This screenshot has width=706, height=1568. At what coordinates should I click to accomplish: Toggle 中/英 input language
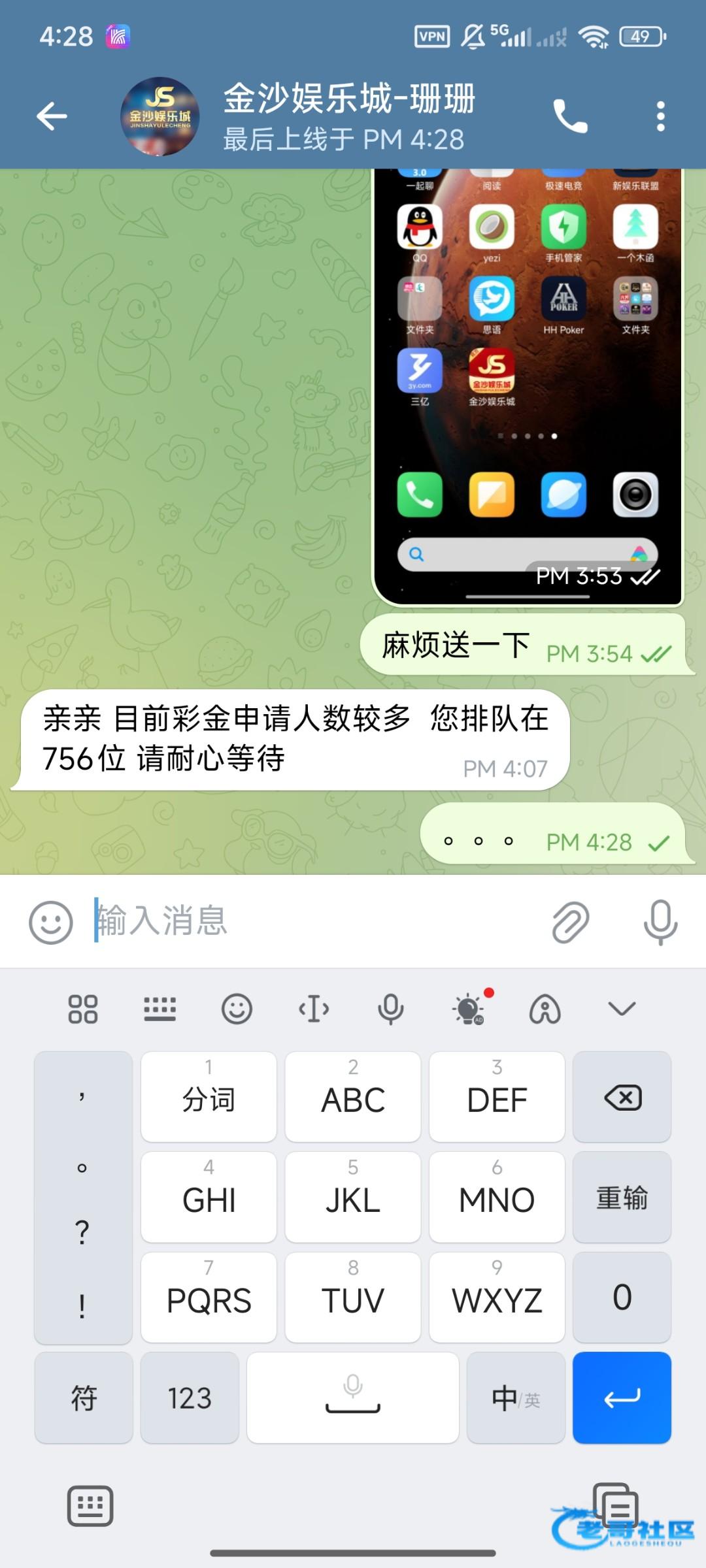pyautogui.click(x=516, y=1397)
